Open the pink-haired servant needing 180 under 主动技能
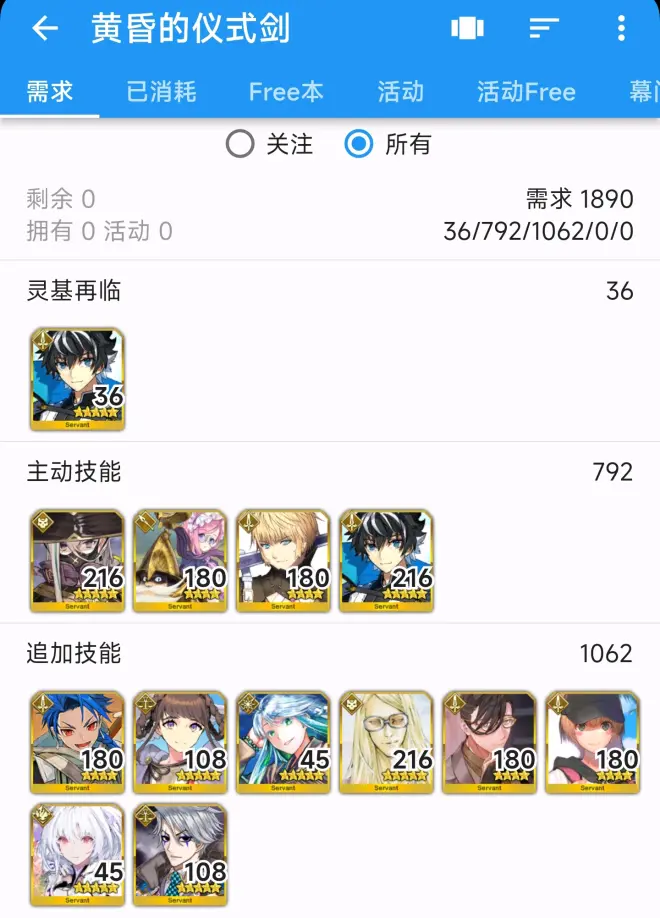Image resolution: width=660 pixels, height=918 pixels. 180,561
